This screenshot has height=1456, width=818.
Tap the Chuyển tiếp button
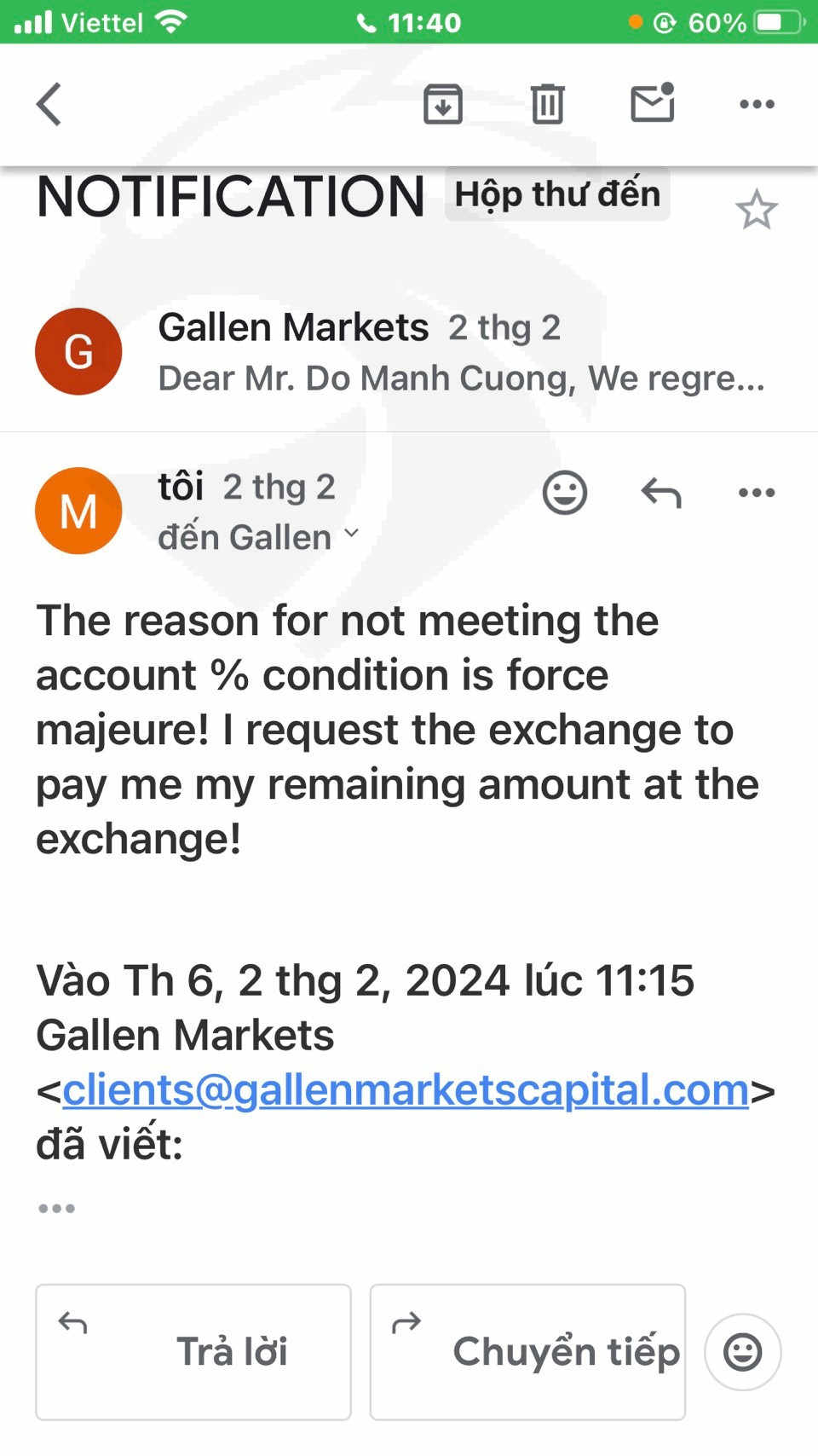[x=527, y=1352]
